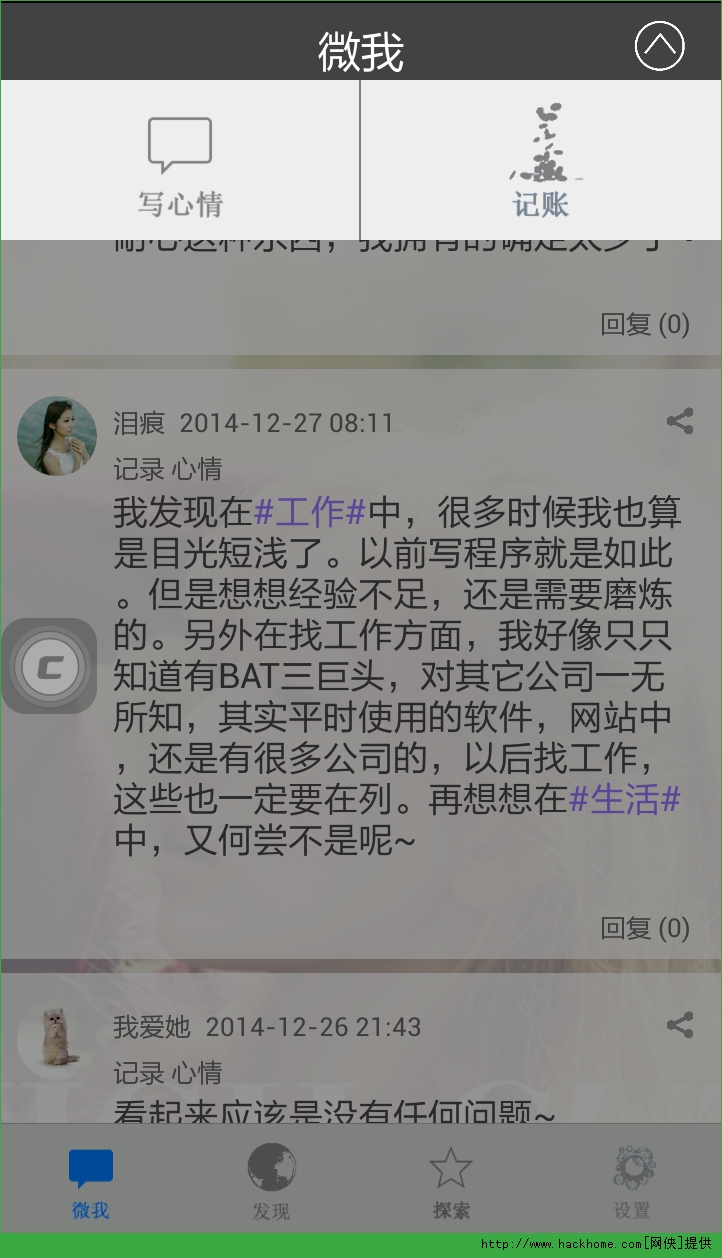Viewport: 722px width, 1258px height.
Task: Select the 微我 tab
Action: tap(90, 1182)
